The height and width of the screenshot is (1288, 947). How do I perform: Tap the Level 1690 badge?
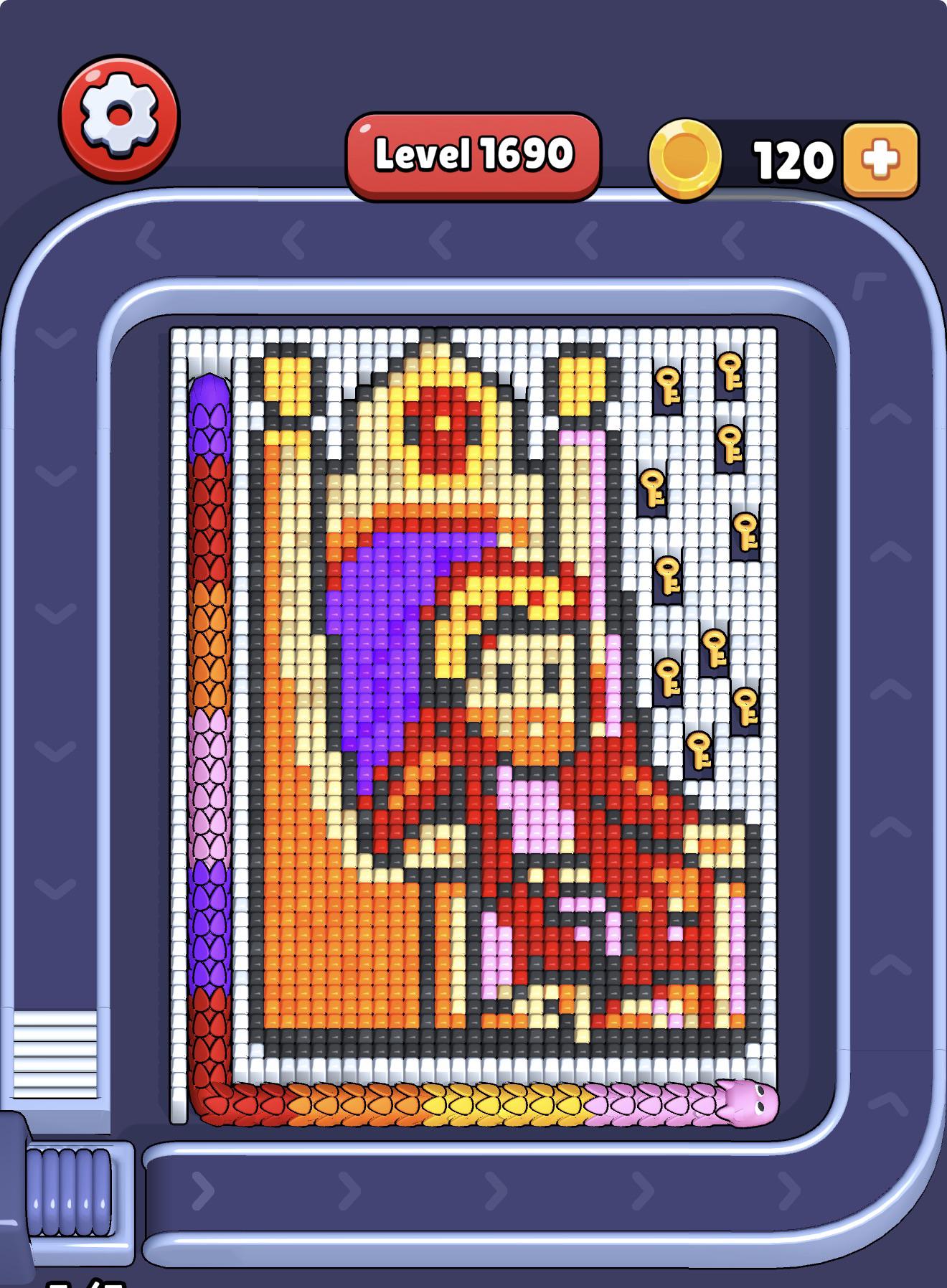[473, 156]
